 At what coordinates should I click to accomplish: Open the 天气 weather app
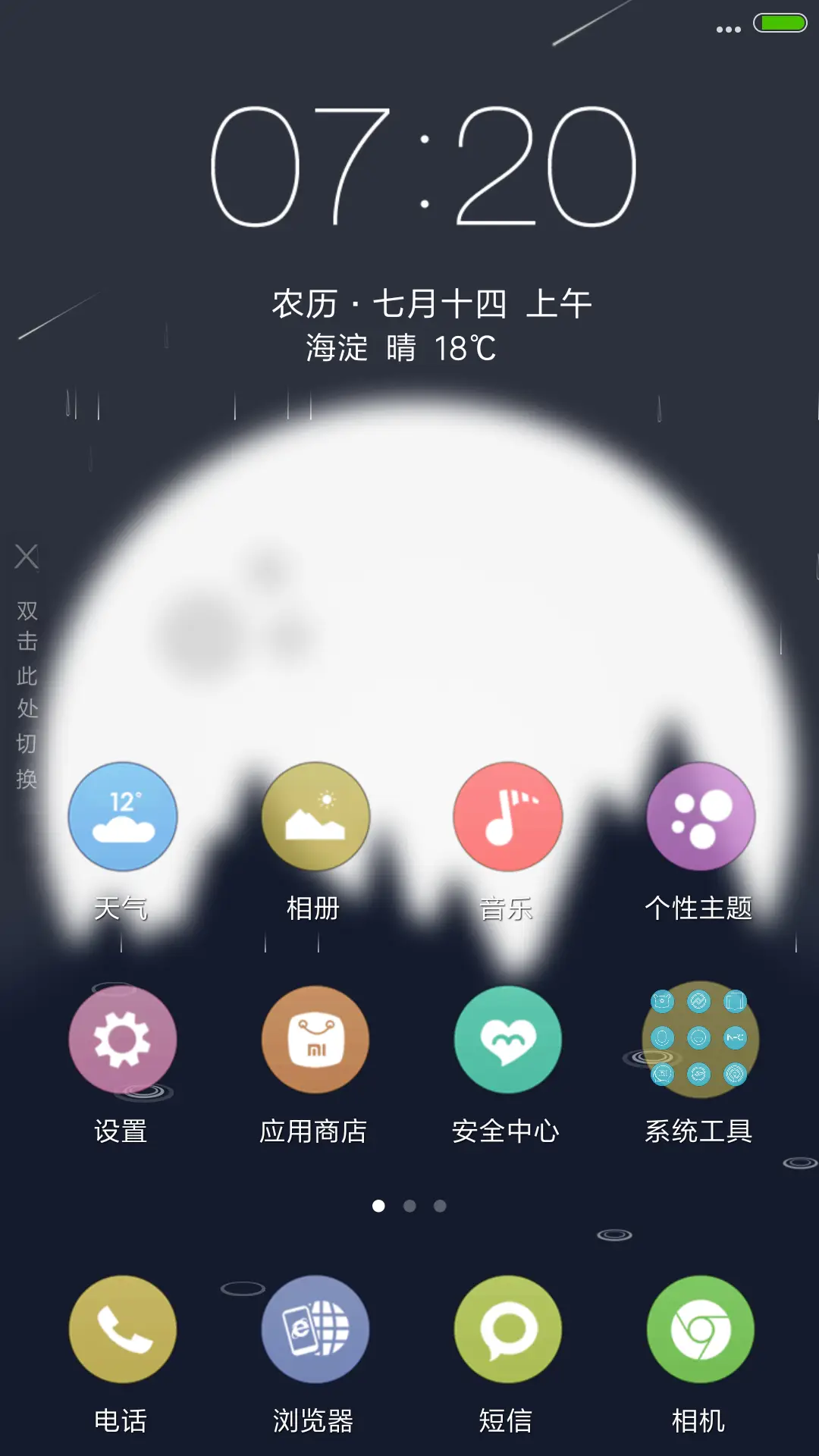[x=121, y=817]
